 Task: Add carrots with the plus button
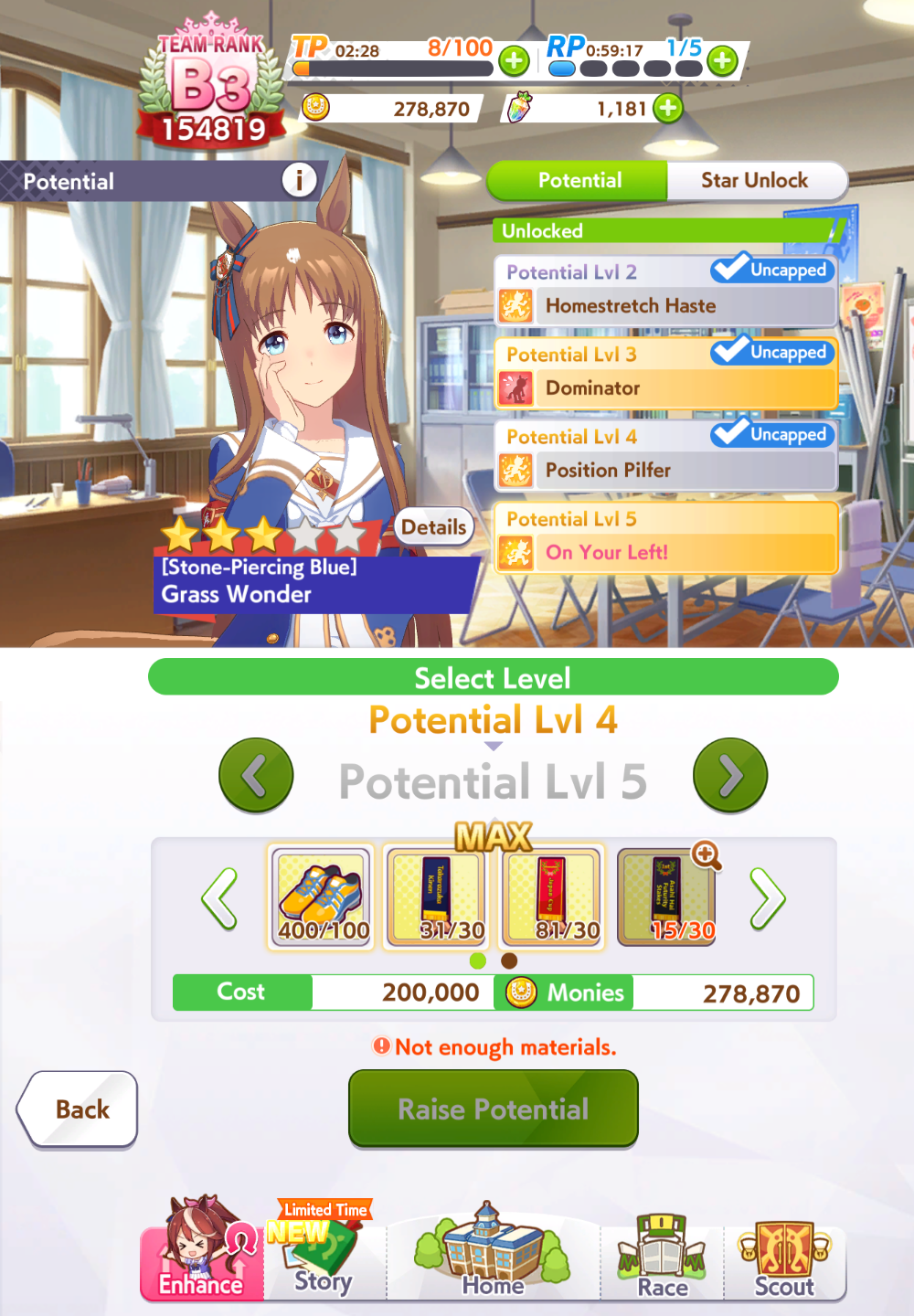coord(668,108)
